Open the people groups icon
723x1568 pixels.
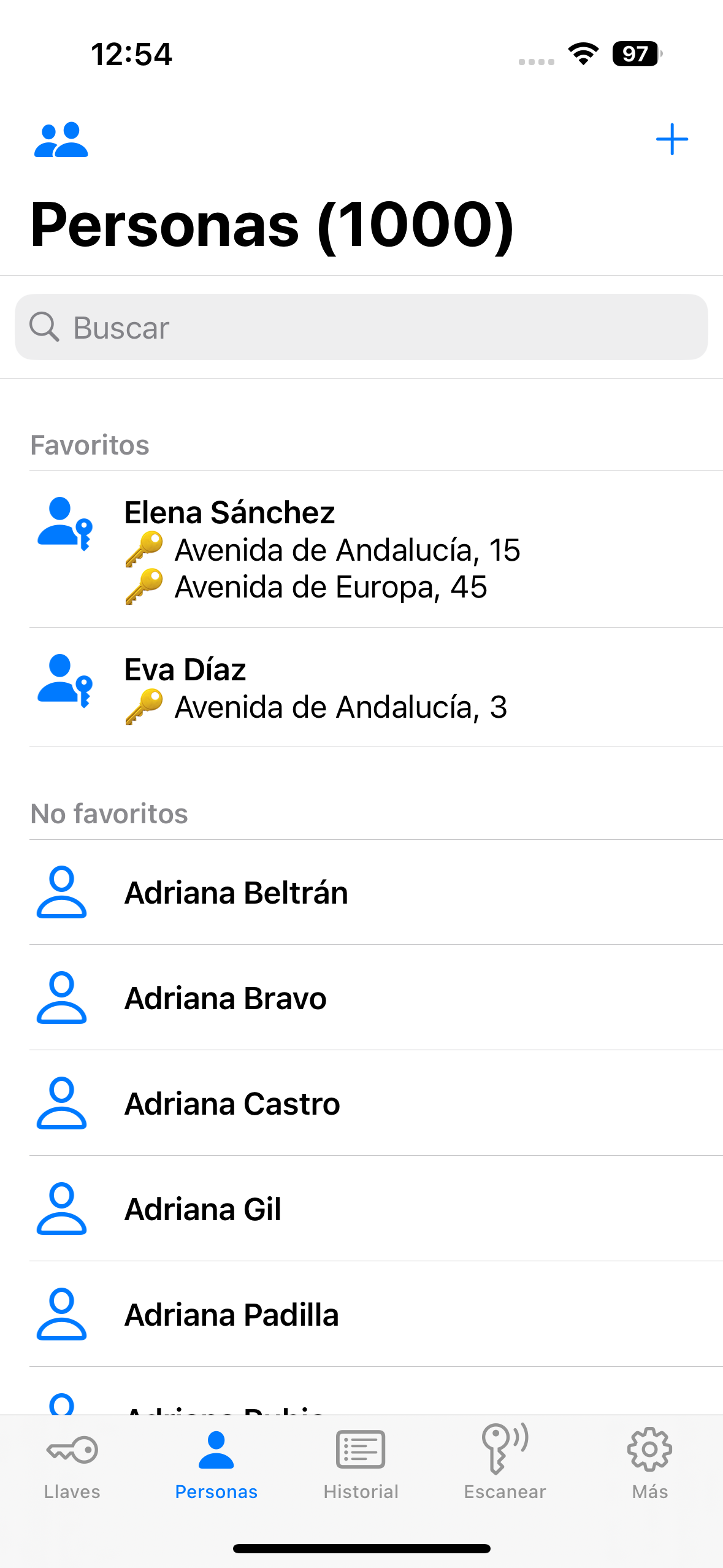point(61,140)
